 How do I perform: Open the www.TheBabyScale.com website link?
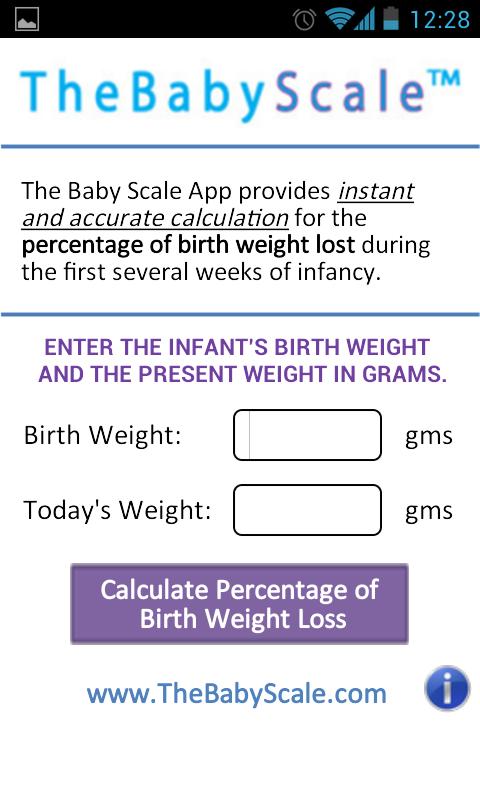point(237,693)
